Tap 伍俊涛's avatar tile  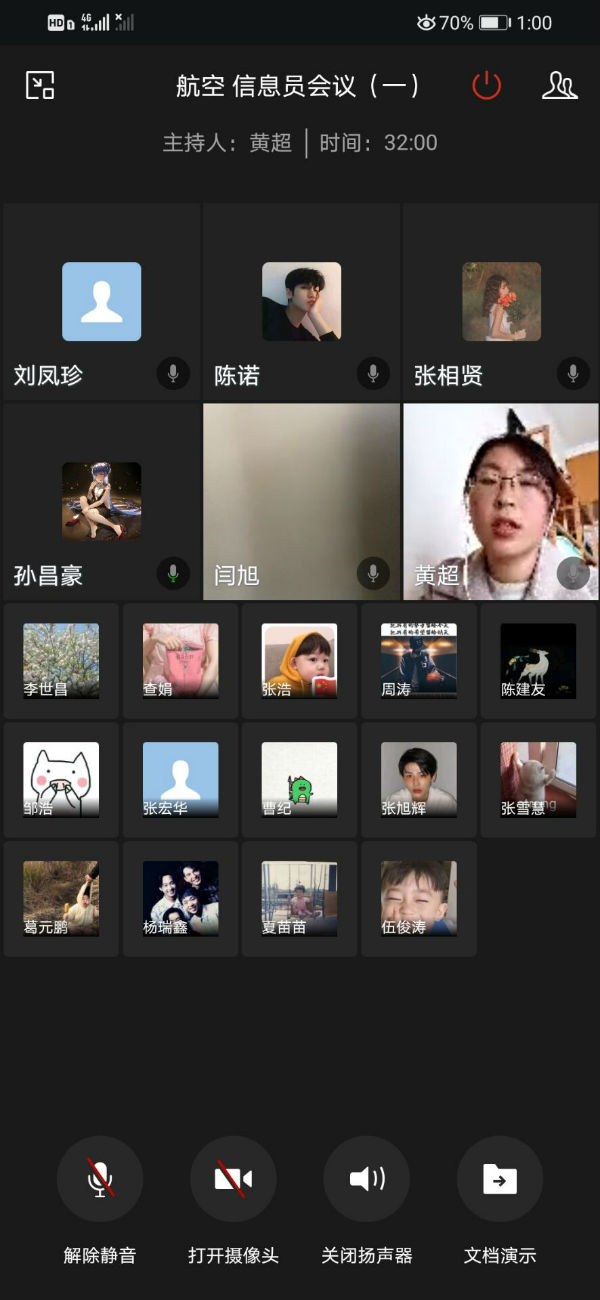click(x=419, y=899)
